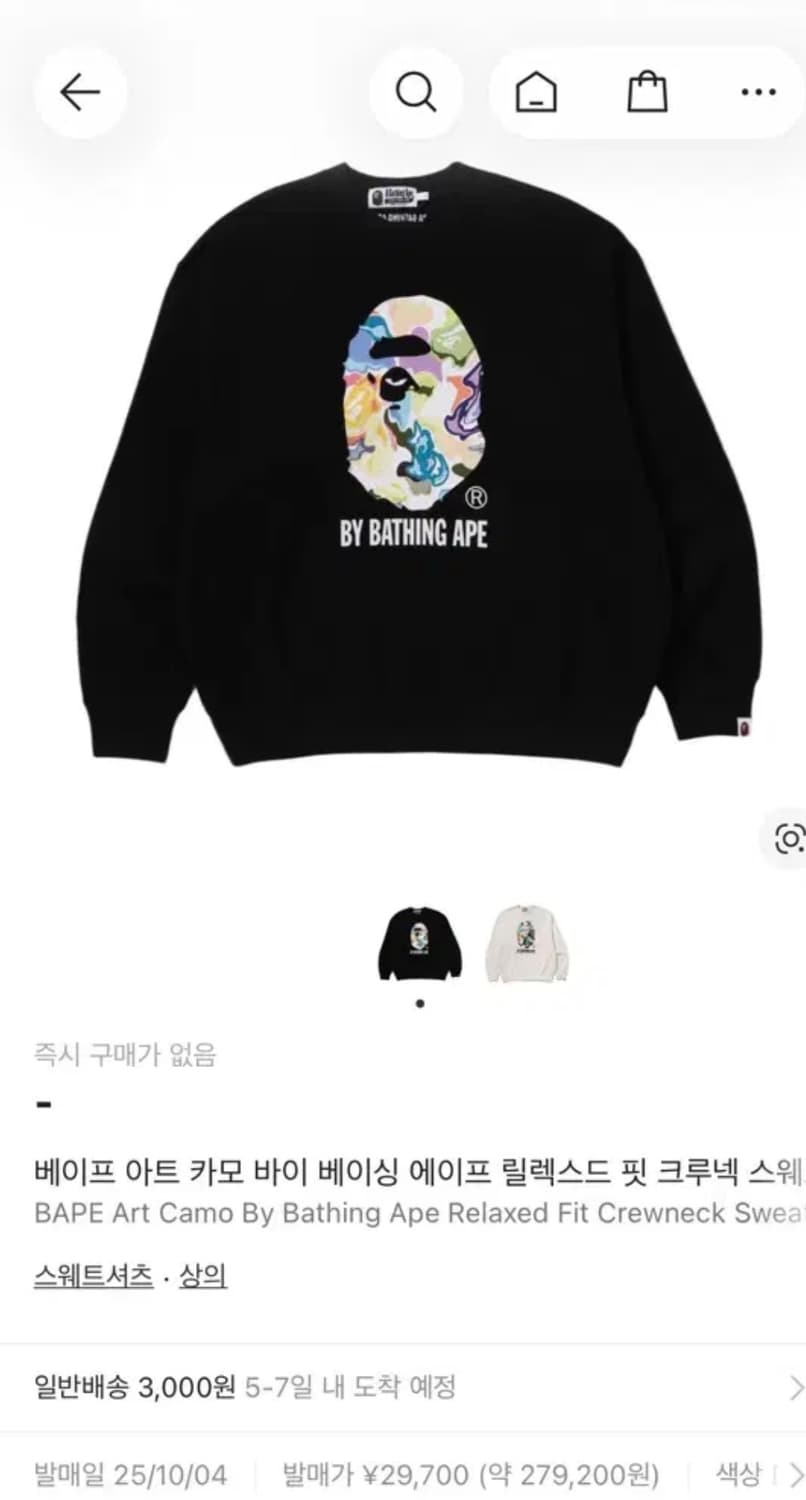Navigate home via the home icon
Screen dimensions: 806x1500
(x=537, y=92)
